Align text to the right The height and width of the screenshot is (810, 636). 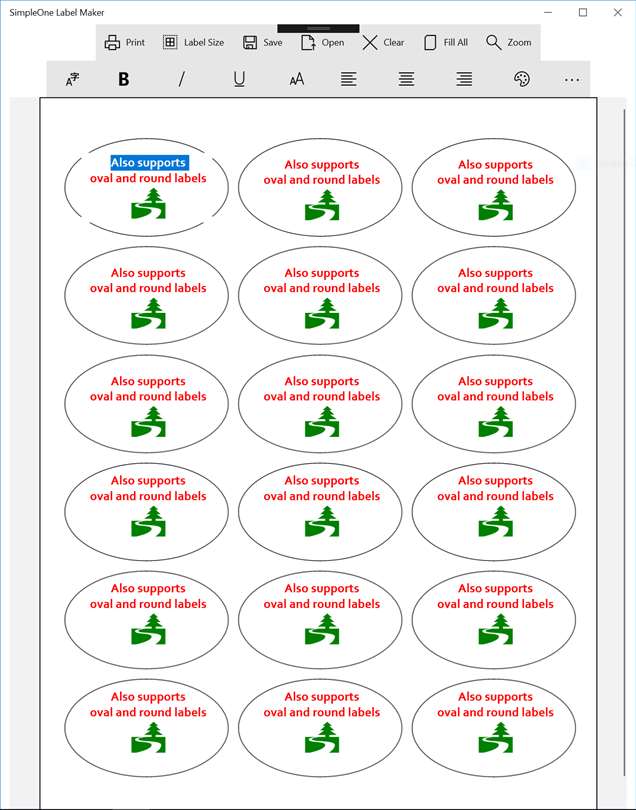(464, 79)
